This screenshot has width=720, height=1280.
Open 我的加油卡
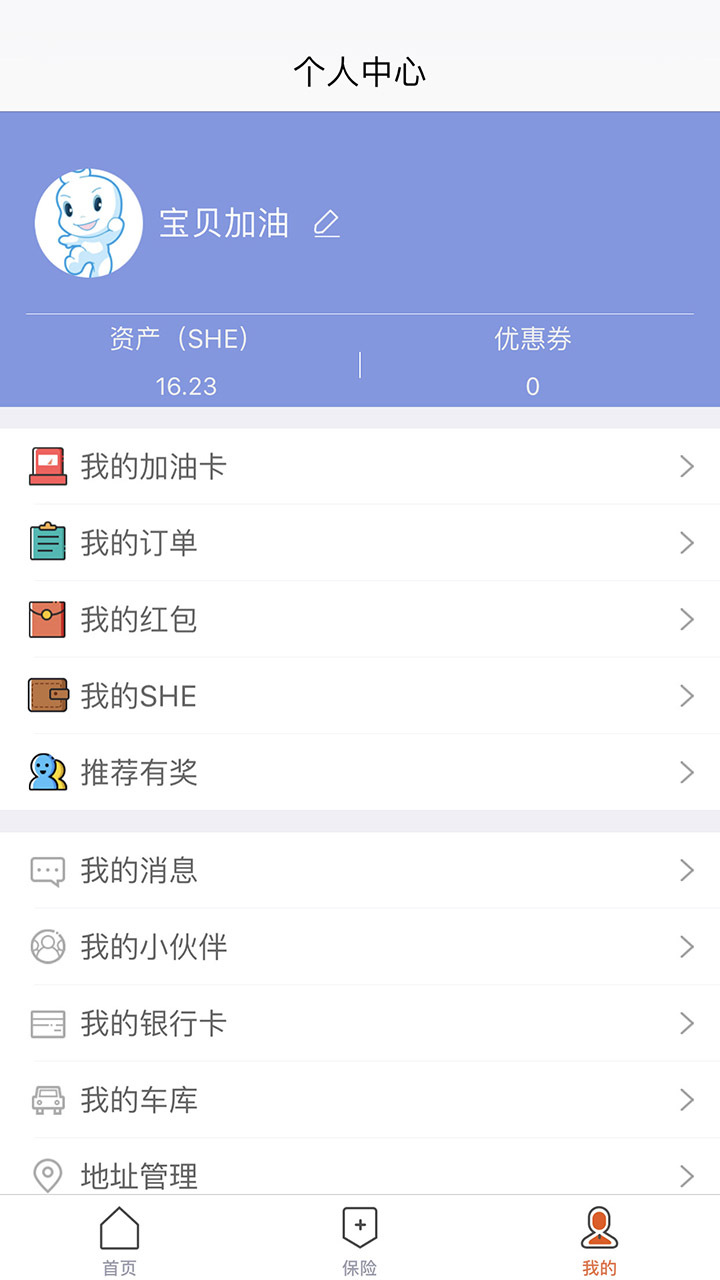tap(360, 467)
